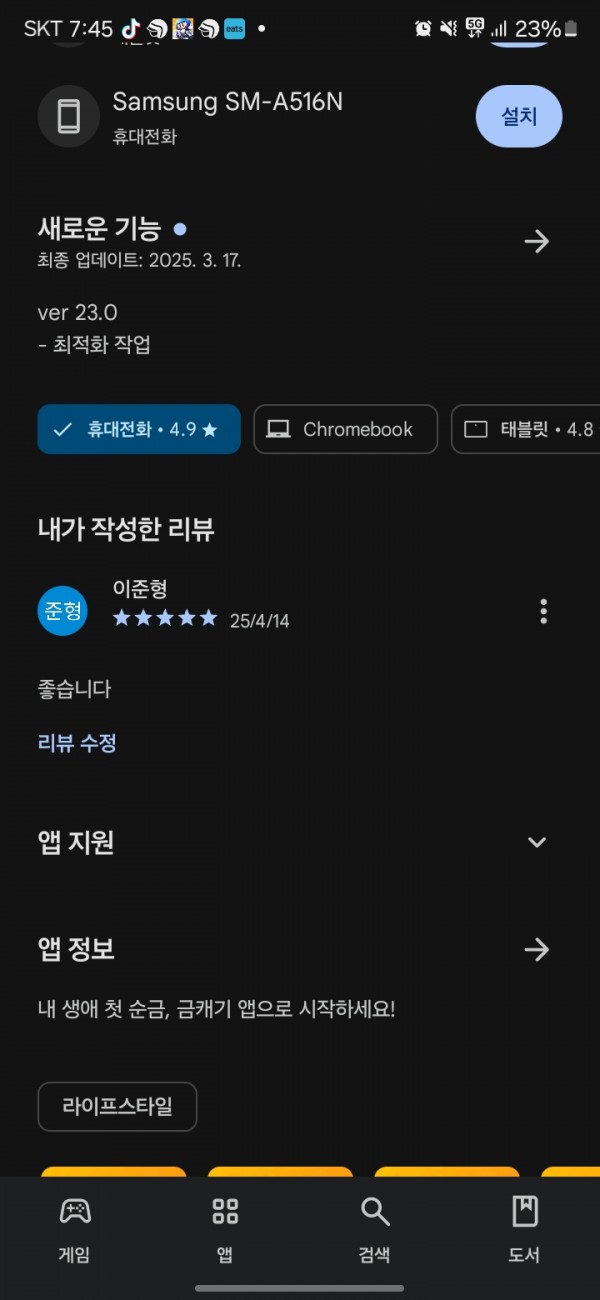Switch to the 앱 tab

coord(225,1229)
